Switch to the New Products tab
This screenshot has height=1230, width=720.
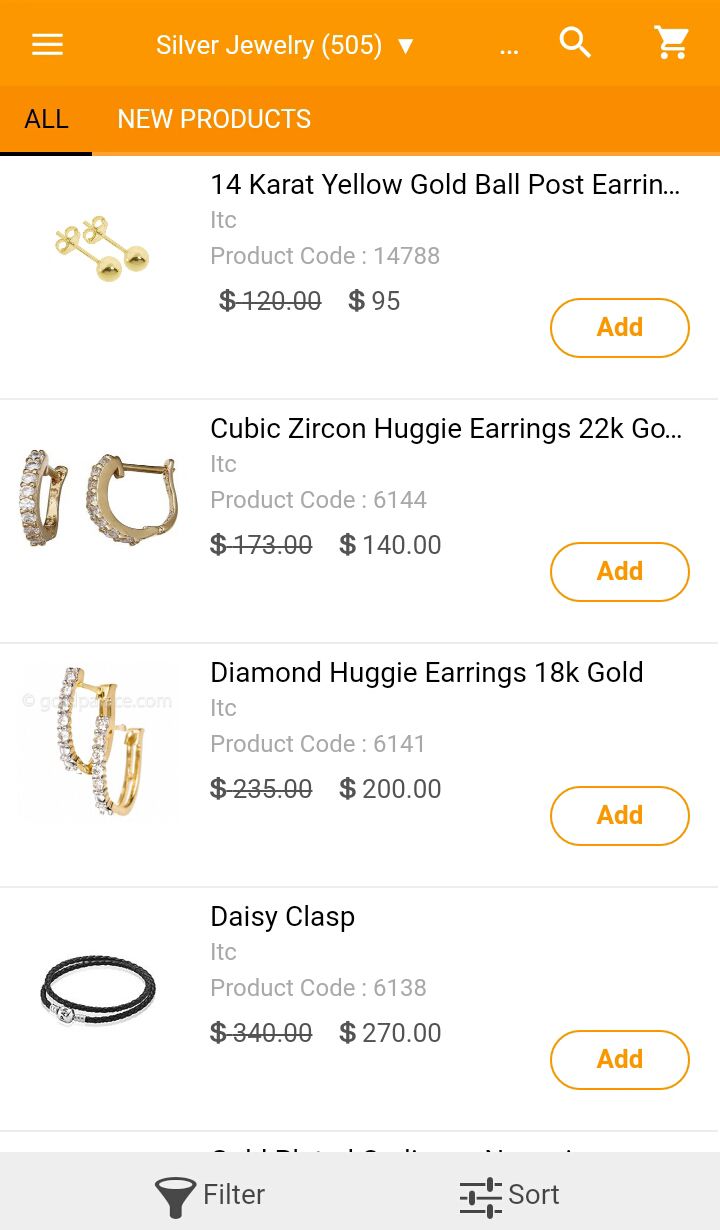[x=214, y=119]
